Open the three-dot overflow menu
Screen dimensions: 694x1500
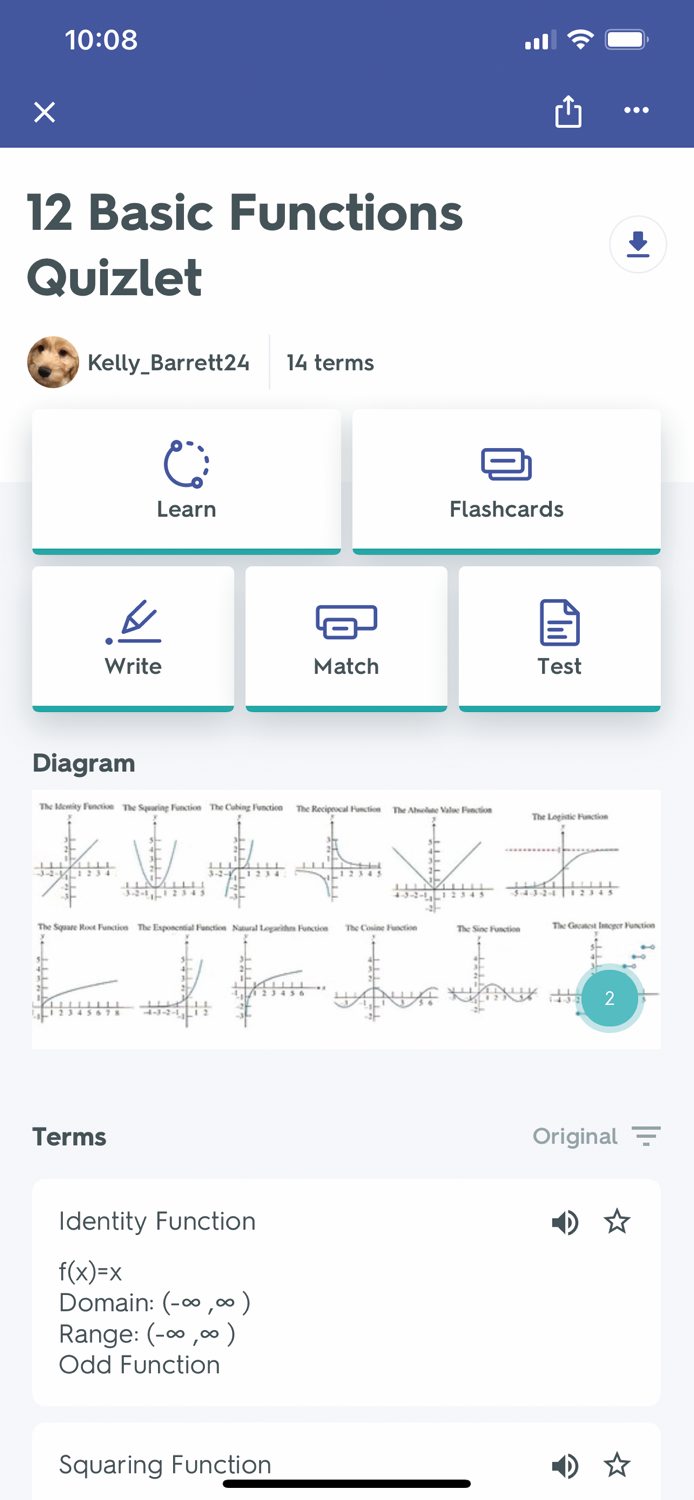(637, 111)
